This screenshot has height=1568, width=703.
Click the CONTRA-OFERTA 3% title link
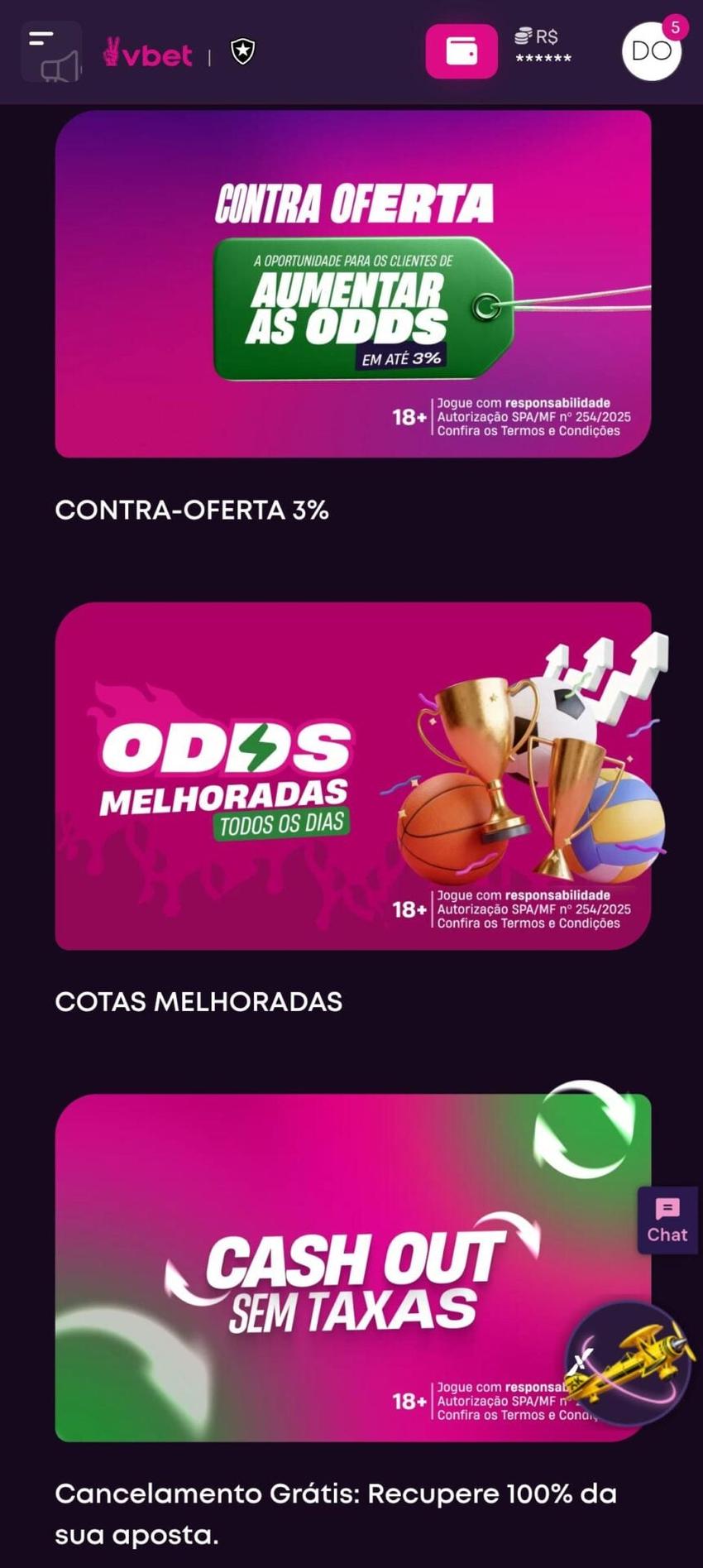click(193, 511)
